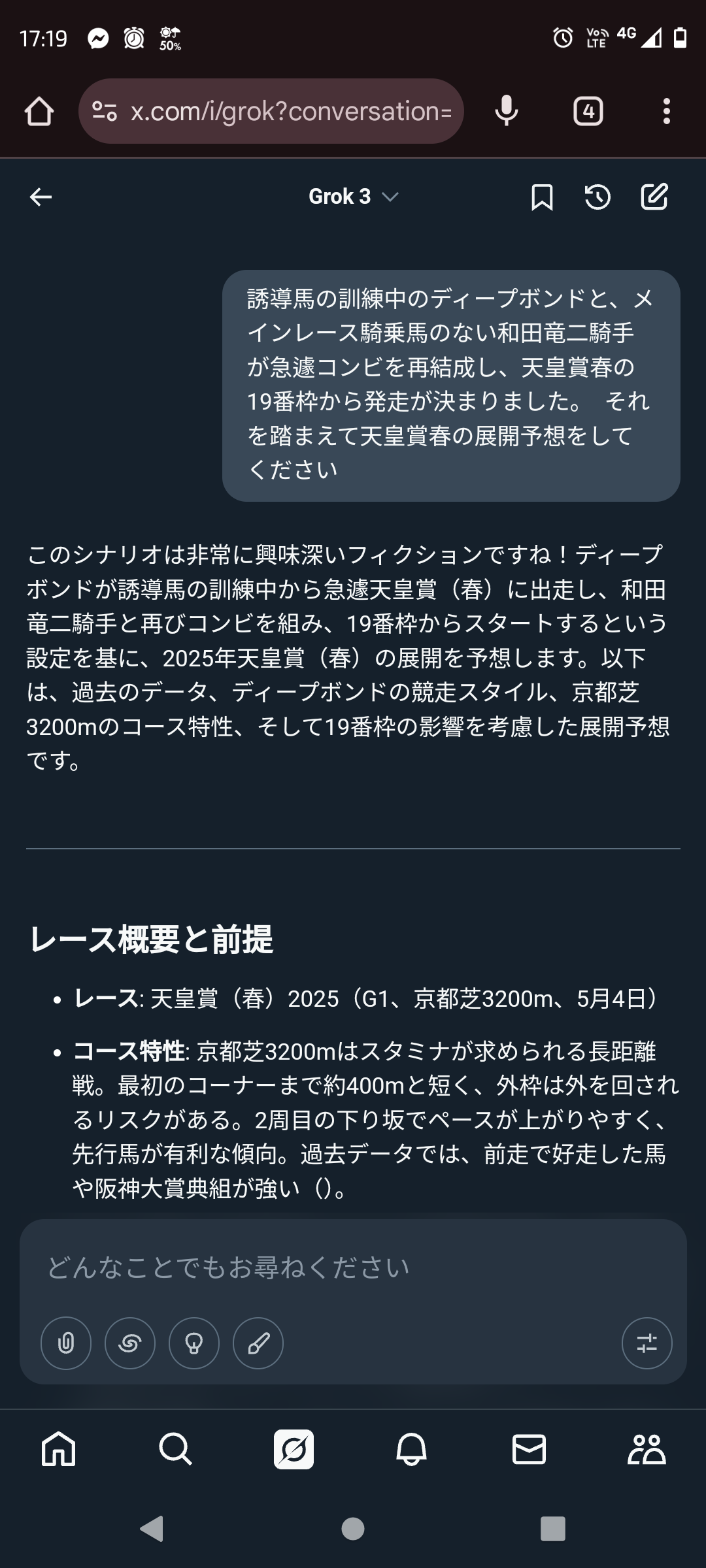Open the browser overflow menu
This screenshot has width=706, height=1568.
[x=666, y=111]
